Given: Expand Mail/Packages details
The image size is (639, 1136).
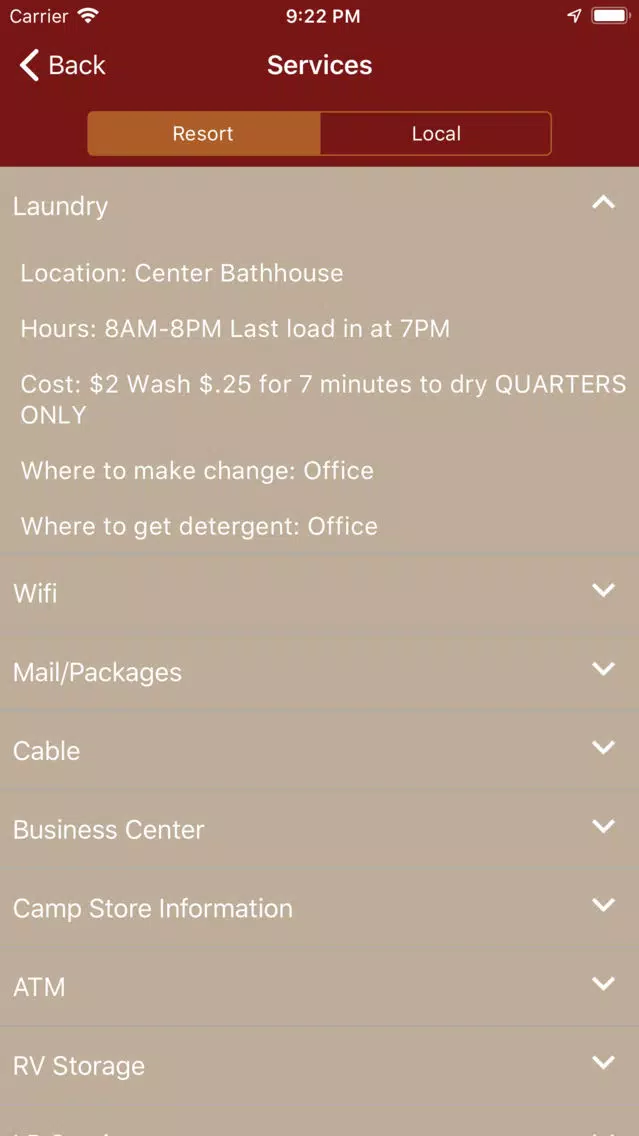Looking at the screenshot, I should [x=320, y=672].
